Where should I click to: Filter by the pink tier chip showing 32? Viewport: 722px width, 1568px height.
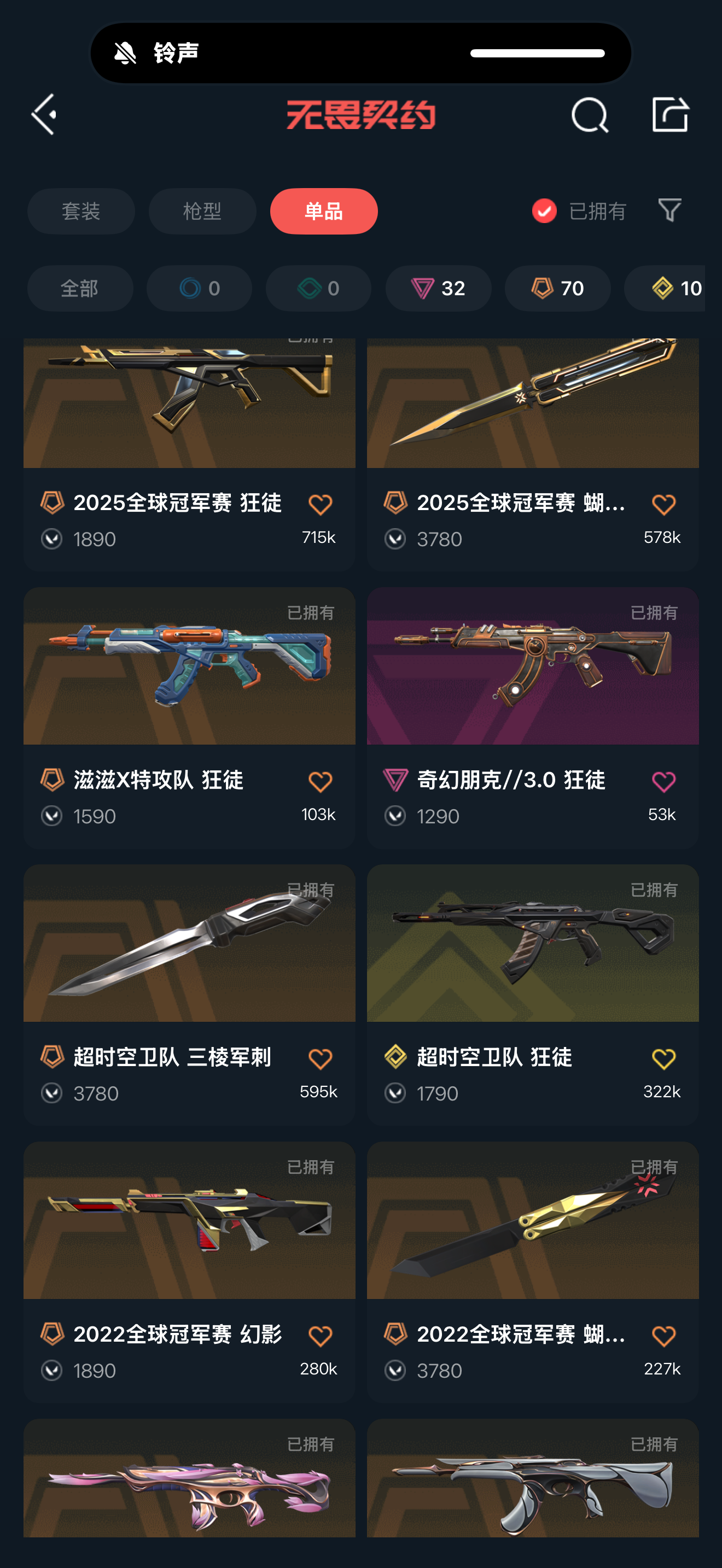click(x=438, y=289)
